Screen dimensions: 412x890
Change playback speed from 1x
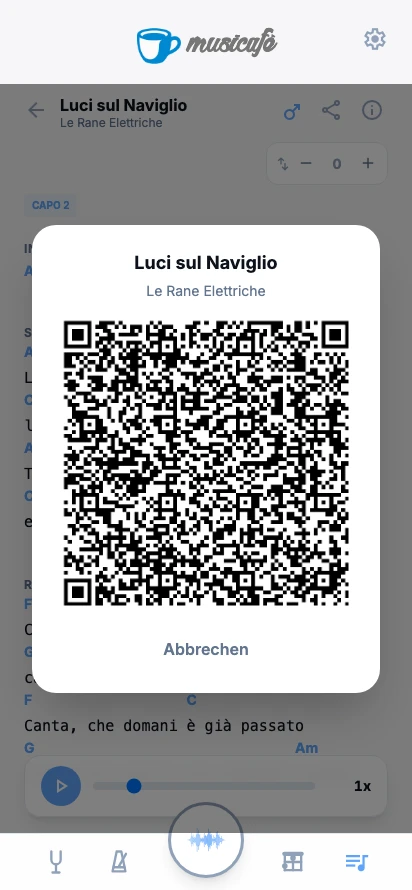(x=362, y=786)
